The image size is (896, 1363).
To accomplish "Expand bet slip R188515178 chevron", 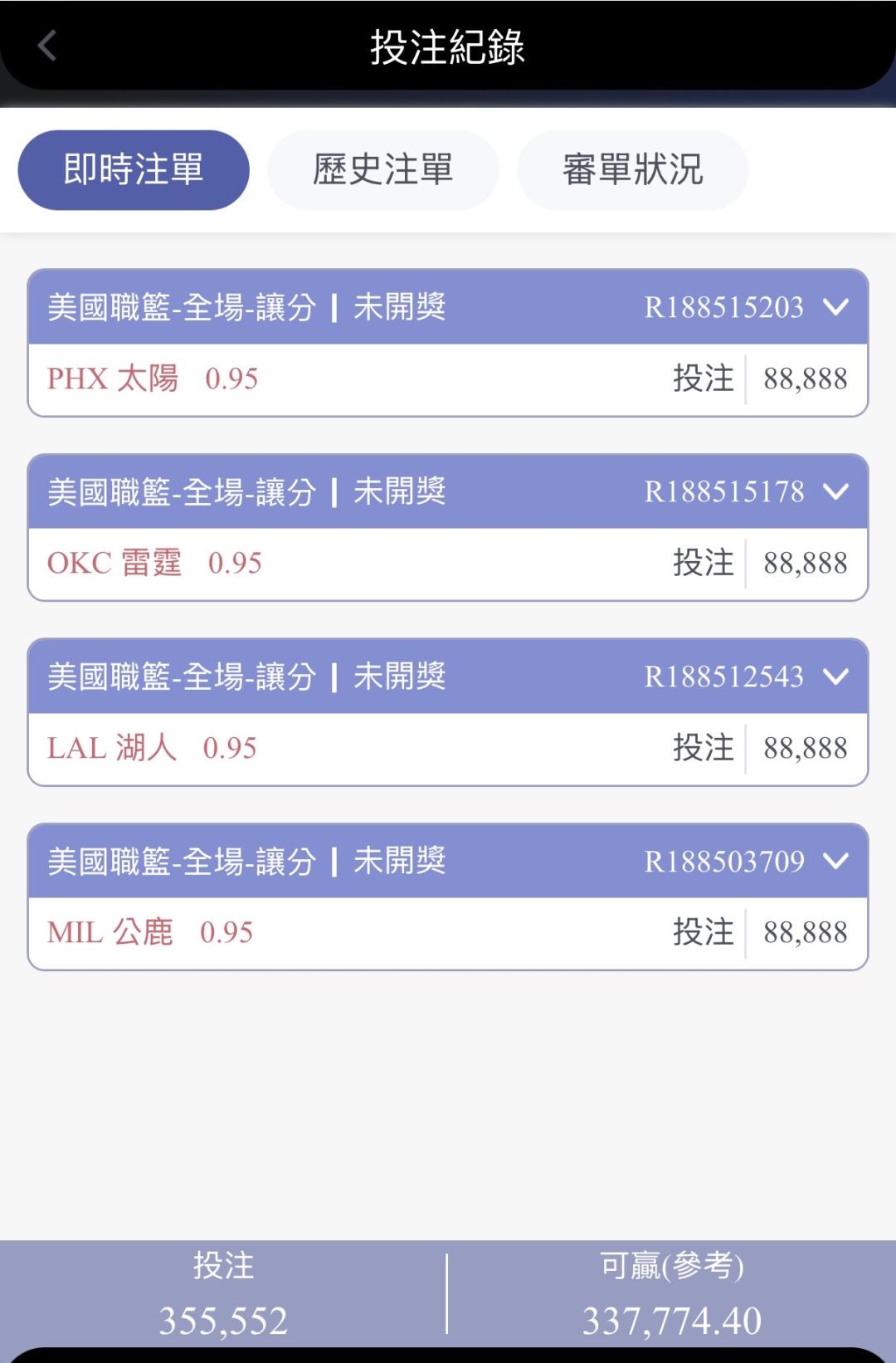I will (835, 491).
